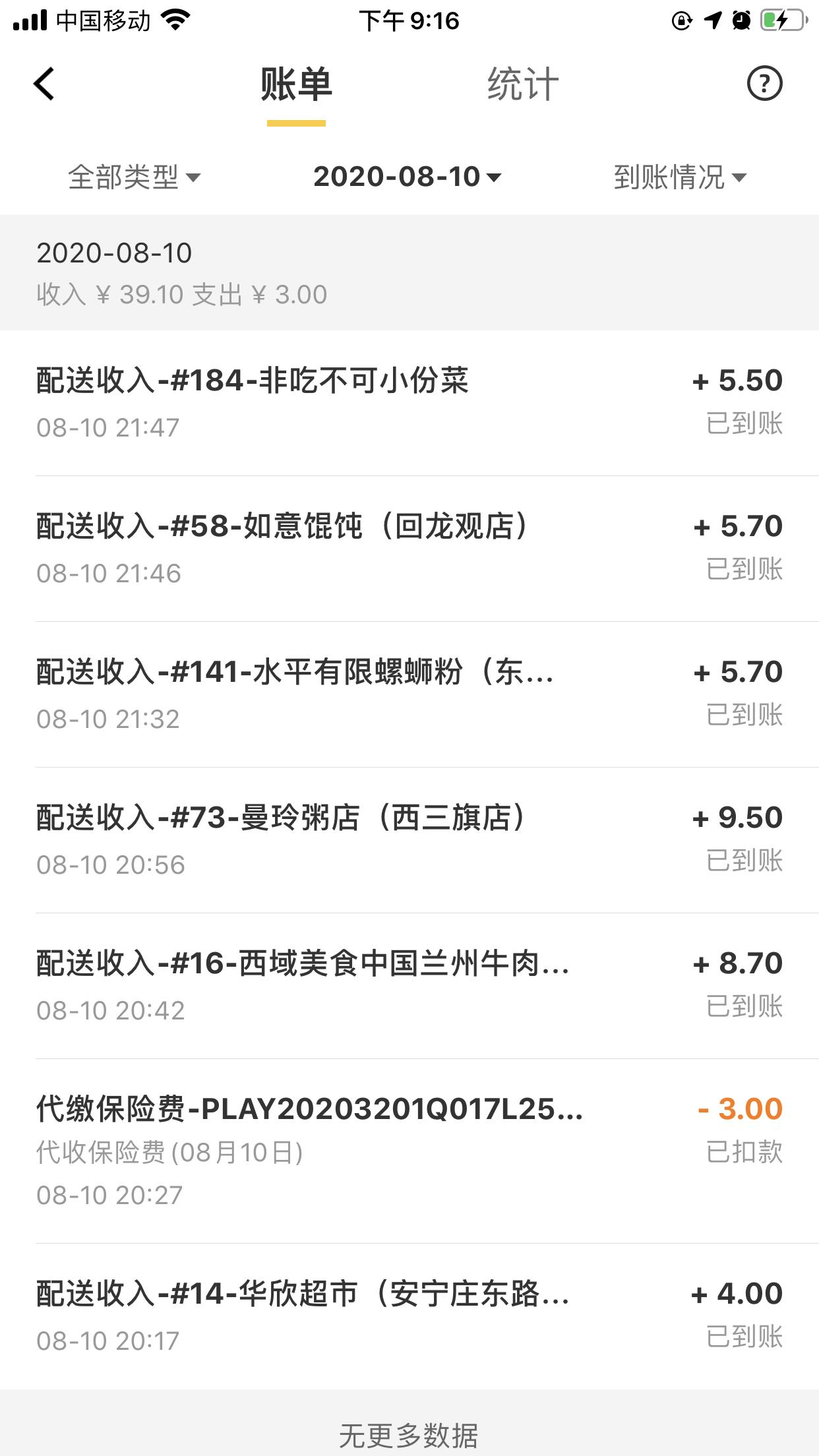Open the 2020-08-10 date picker dropdown
The height and width of the screenshot is (1456, 819).
pos(406,177)
